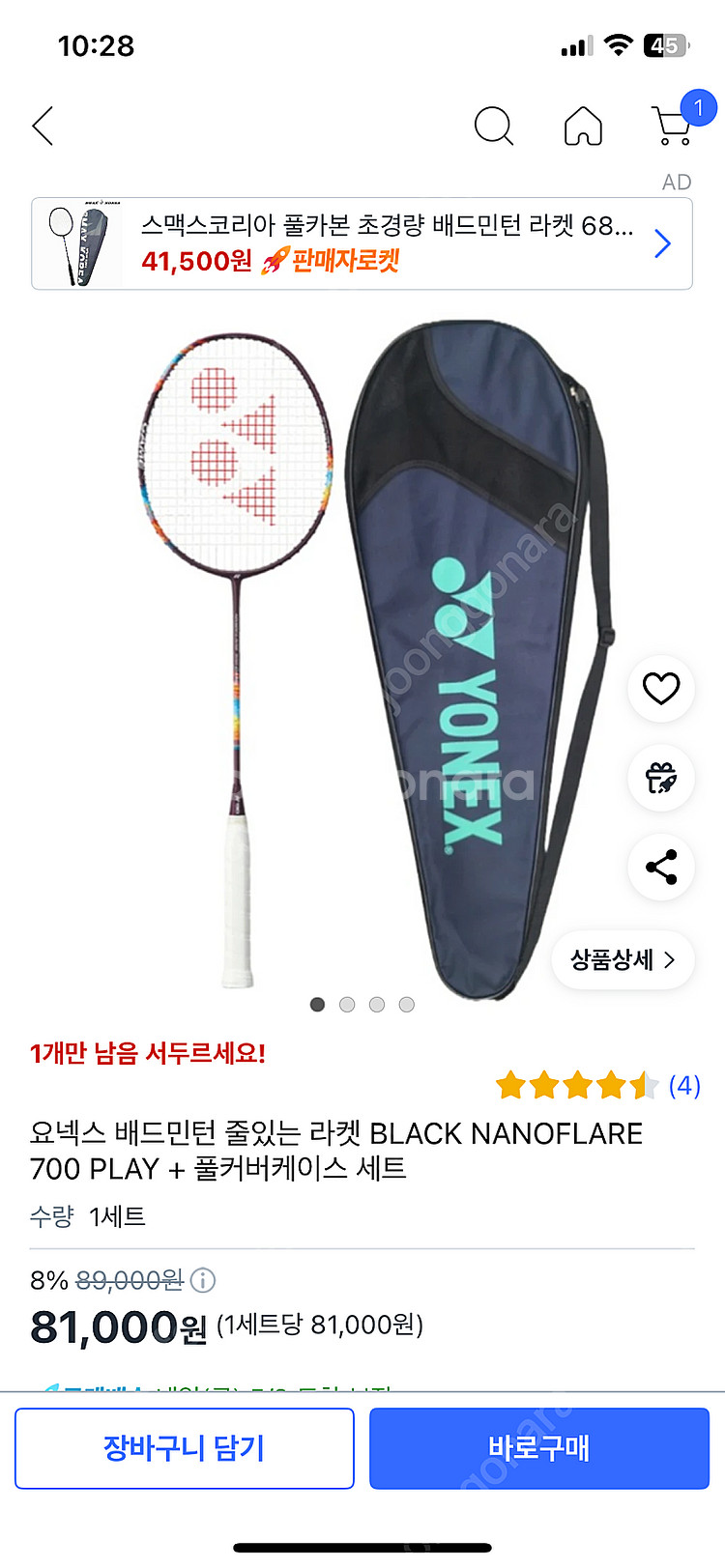Tap 장바구니 담기 to add to cart

pyautogui.click(x=185, y=1448)
